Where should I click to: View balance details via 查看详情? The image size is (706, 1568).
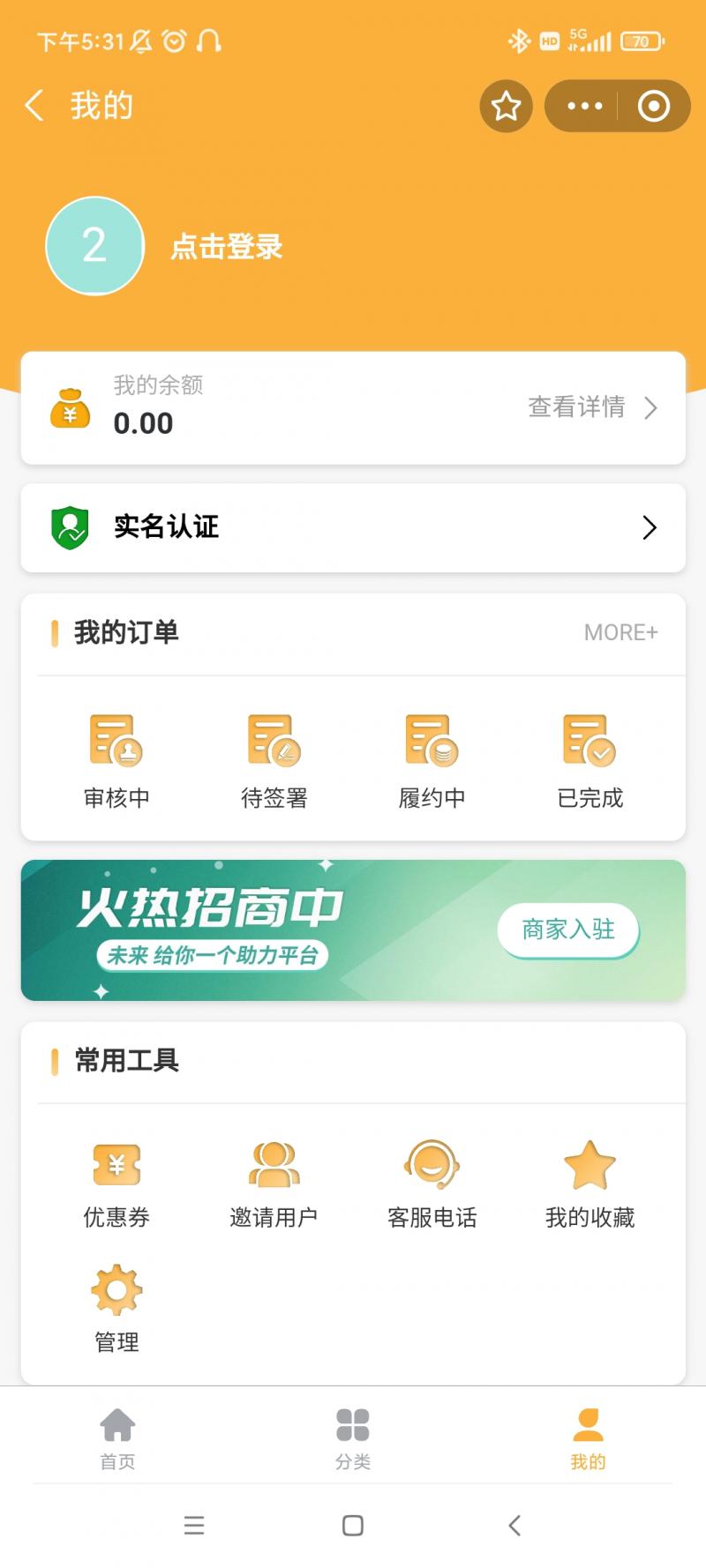[x=591, y=407]
